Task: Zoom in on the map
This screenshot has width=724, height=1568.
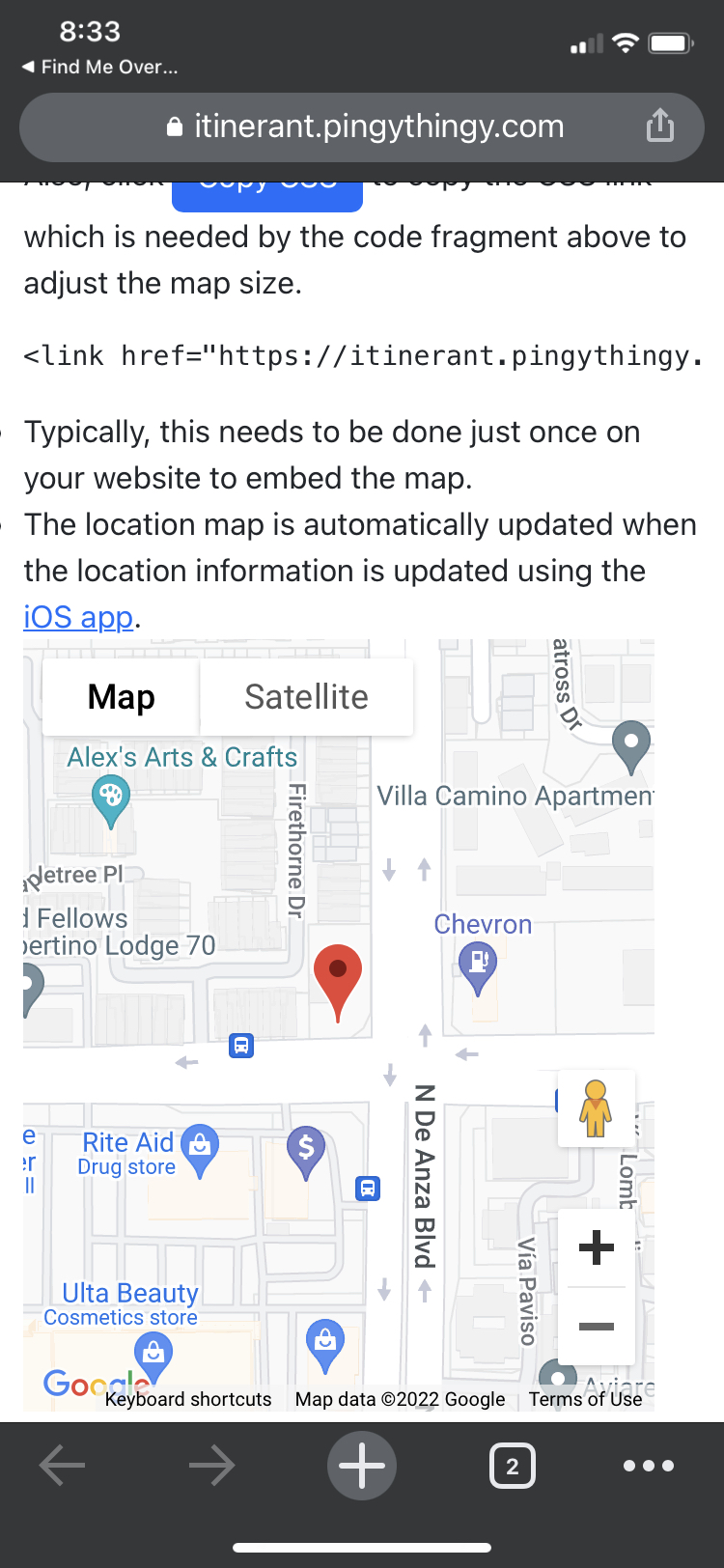Action: [597, 1247]
